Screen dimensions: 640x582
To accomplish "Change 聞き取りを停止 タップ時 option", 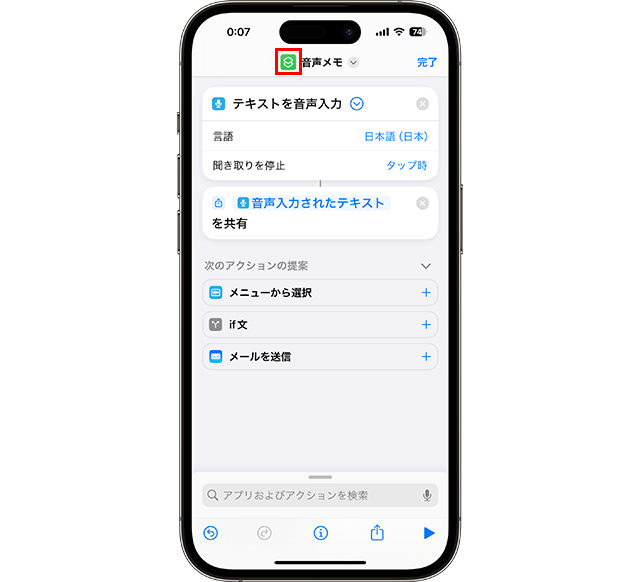I will (x=407, y=165).
